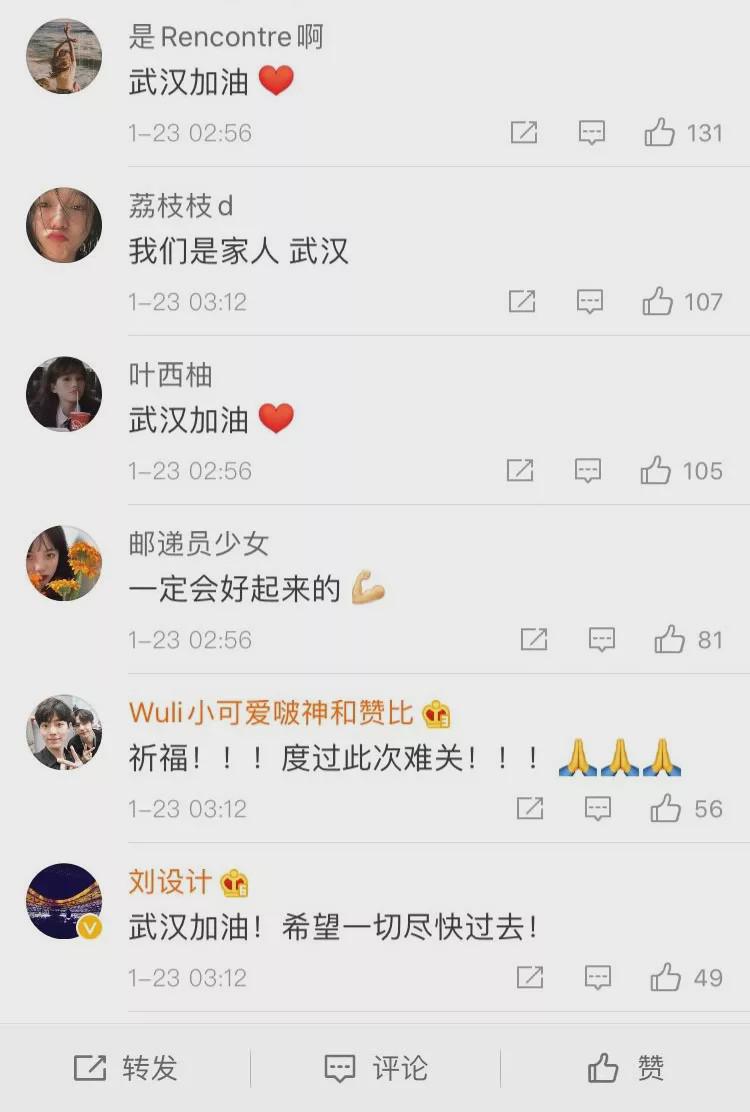This screenshot has width=750, height=1112.
Task: Click the 1-23 03:12 timestamp on 刘设计's comment
Action: pyautogui.click(x=189, y=978)
